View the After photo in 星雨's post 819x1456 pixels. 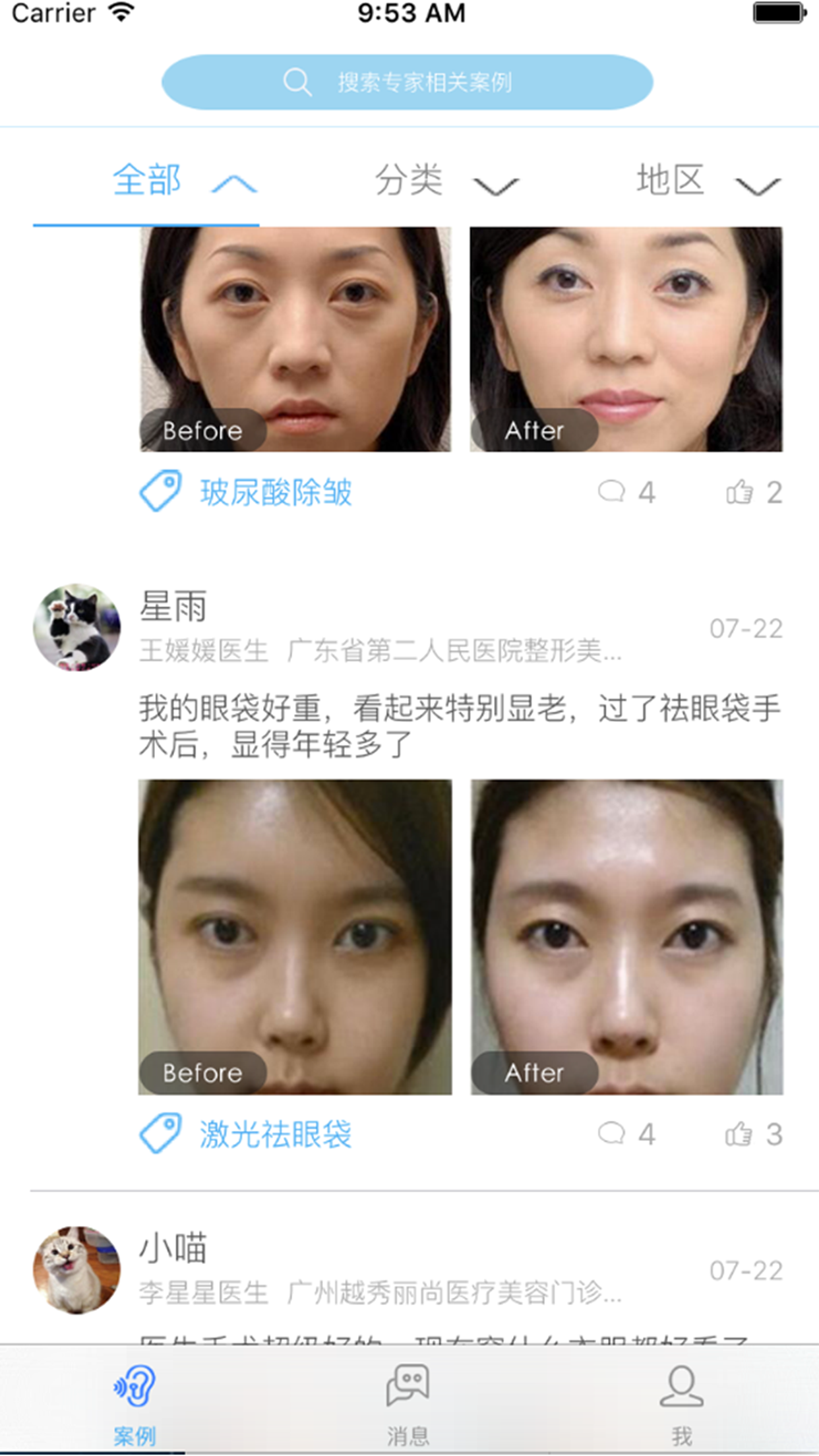tap(626, 936)
